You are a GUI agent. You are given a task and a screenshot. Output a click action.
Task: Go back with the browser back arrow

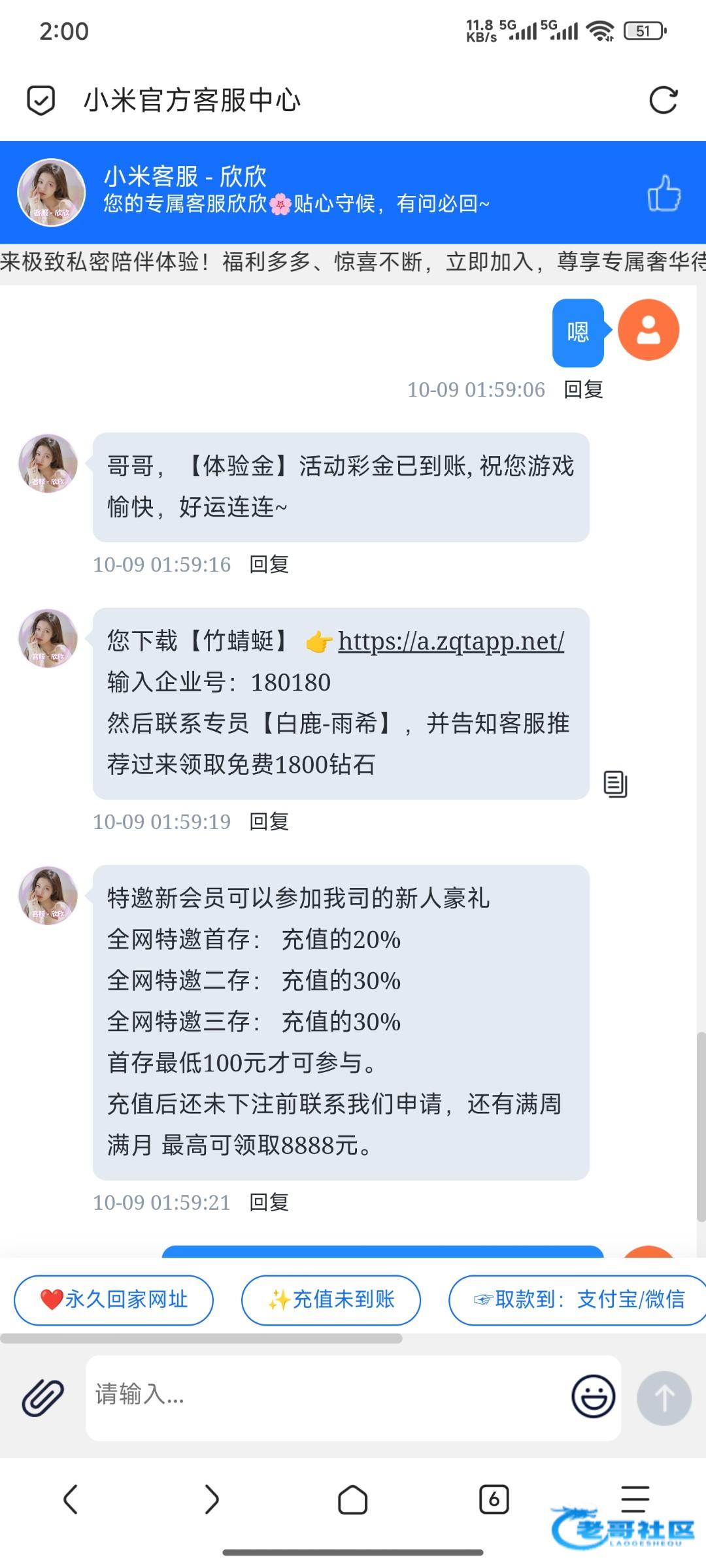coord(71,1499)
